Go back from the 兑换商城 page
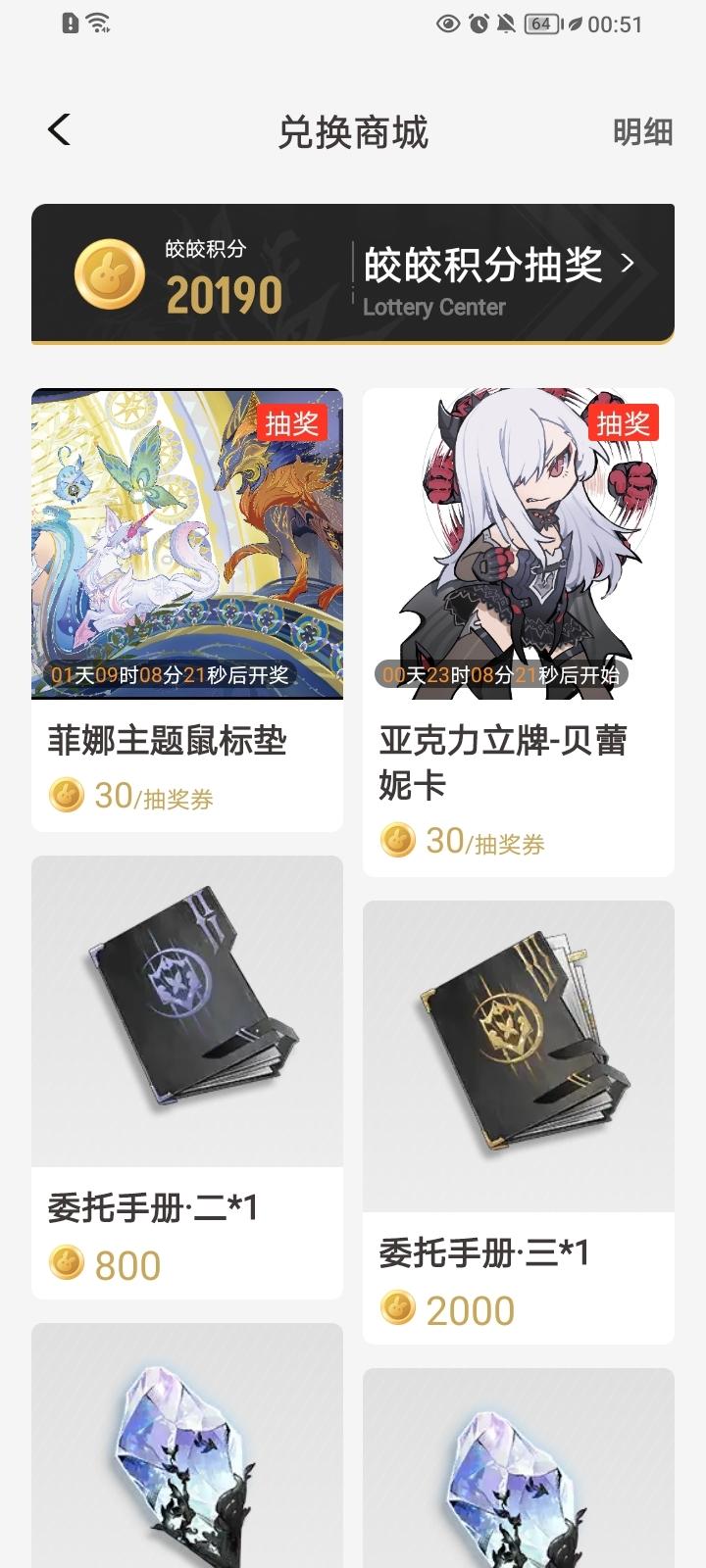The width and height of the screenshot is (706, 1568). pos(59,130)
